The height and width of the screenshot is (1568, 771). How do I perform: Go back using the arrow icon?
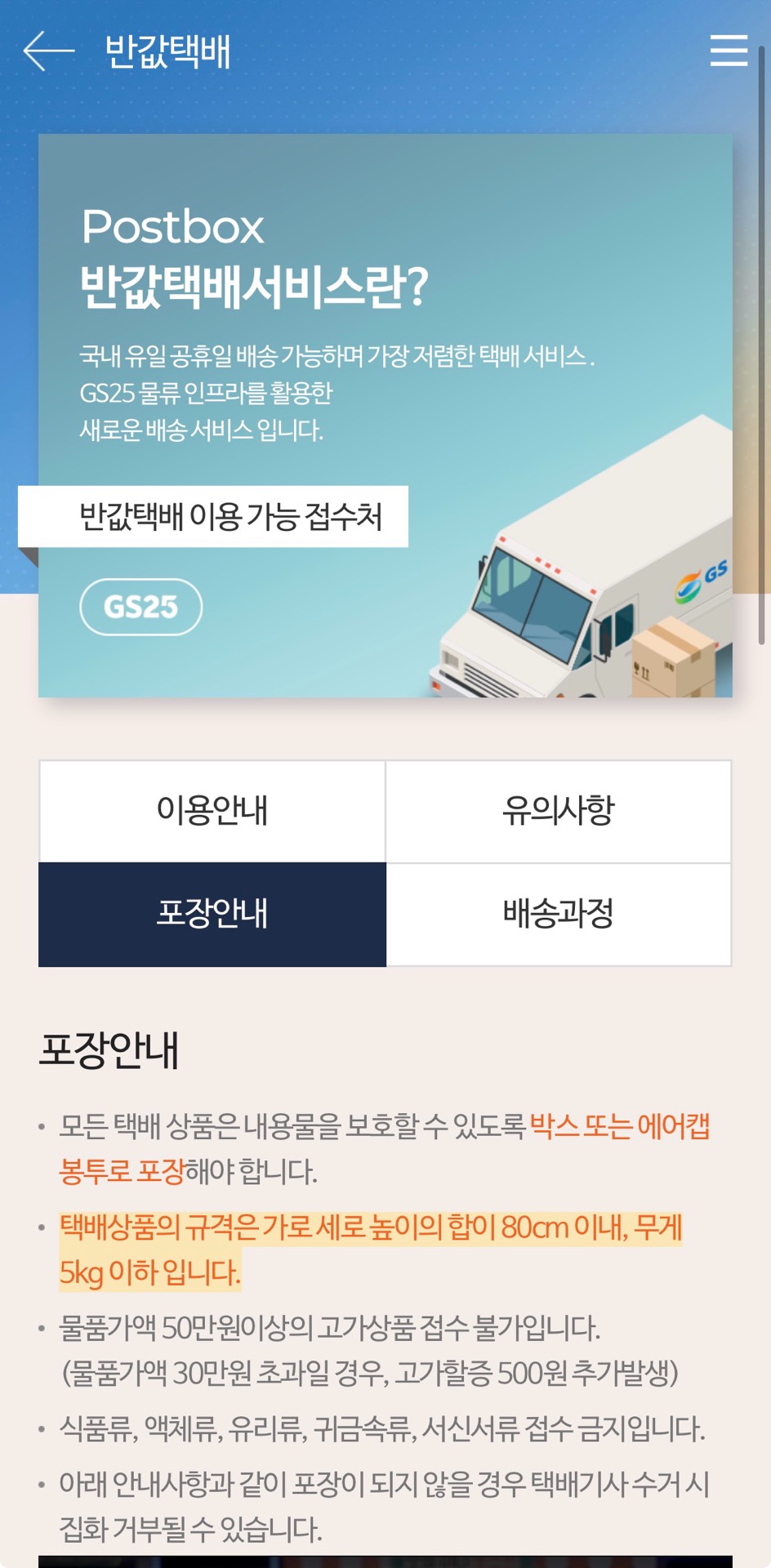tap(48, 51)
